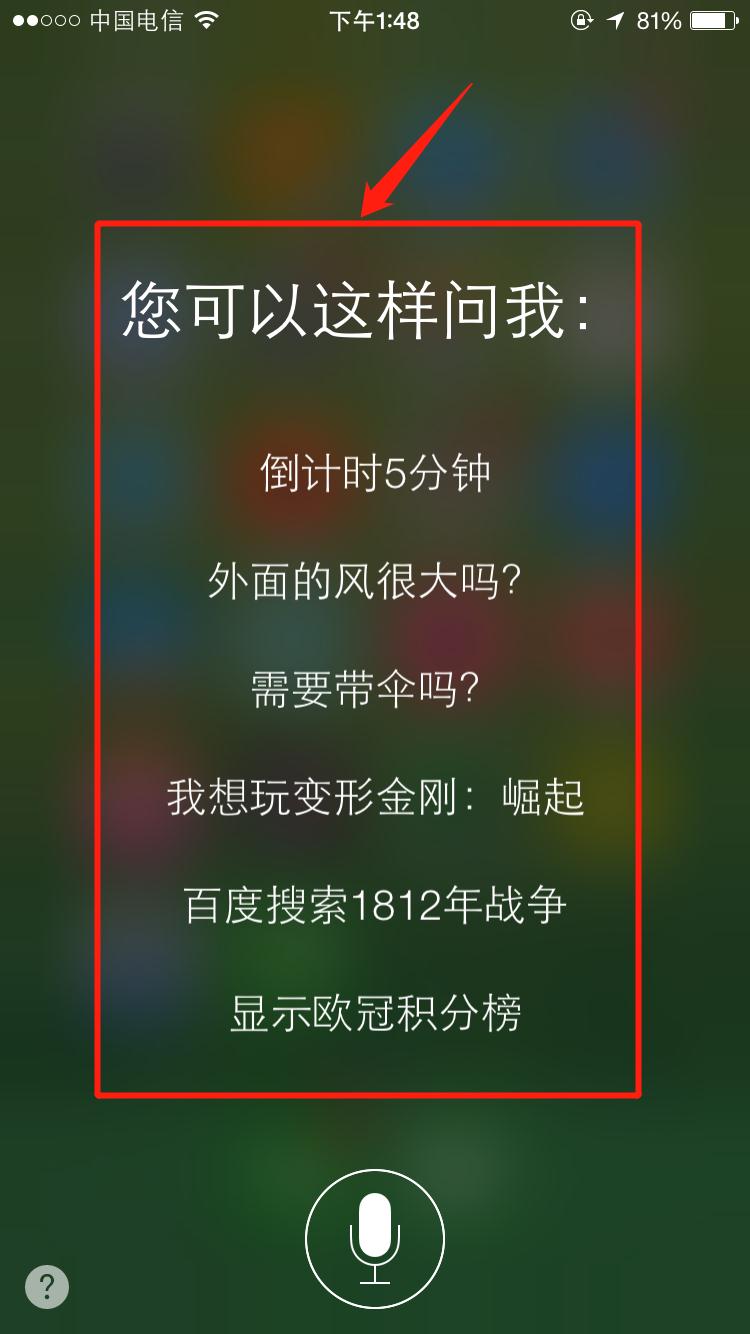Tap the Siri microphone icon
Screen dimensions: 750x1334
(x=375, y=1237)
